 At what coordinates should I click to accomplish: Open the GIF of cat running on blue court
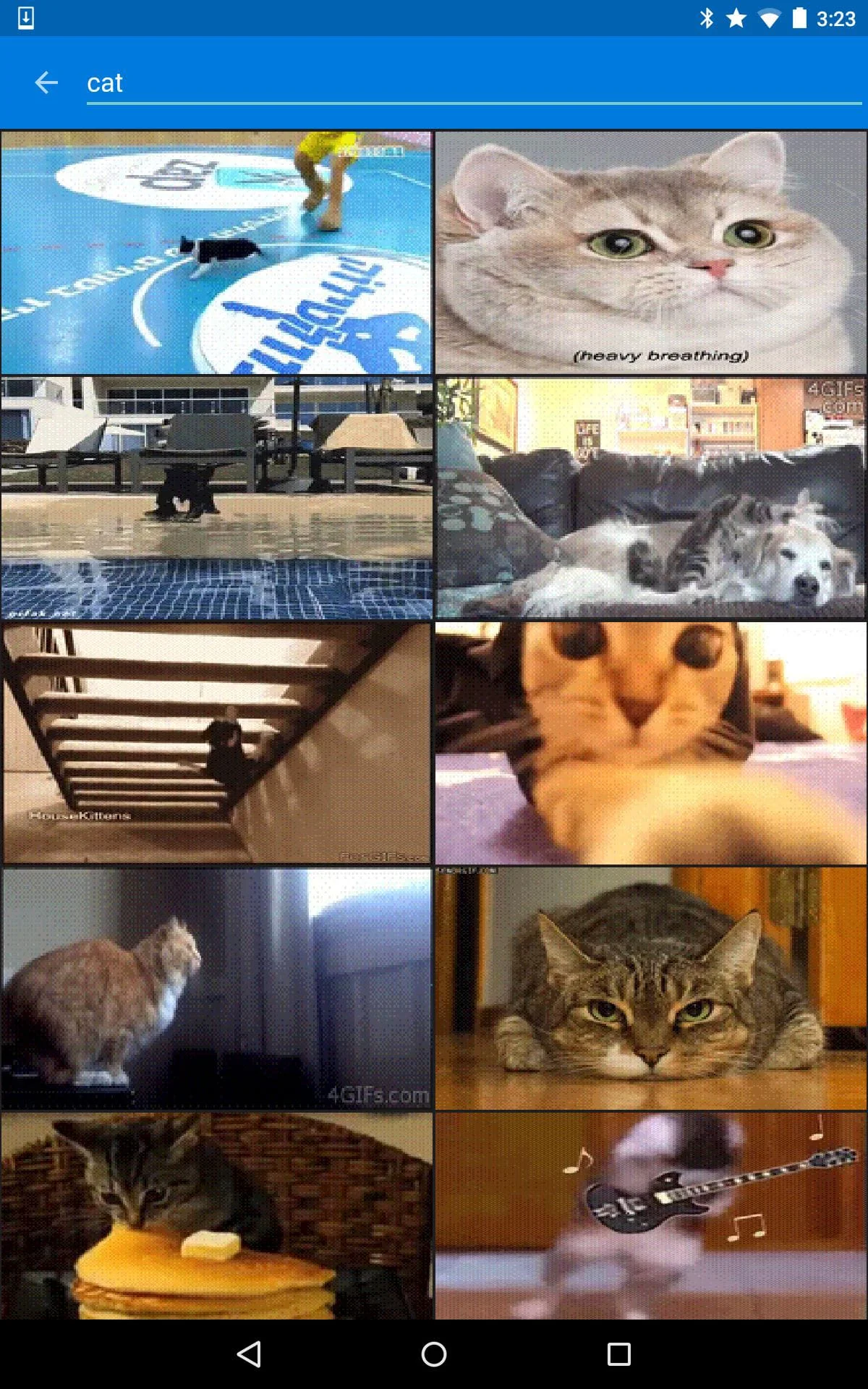217,252
